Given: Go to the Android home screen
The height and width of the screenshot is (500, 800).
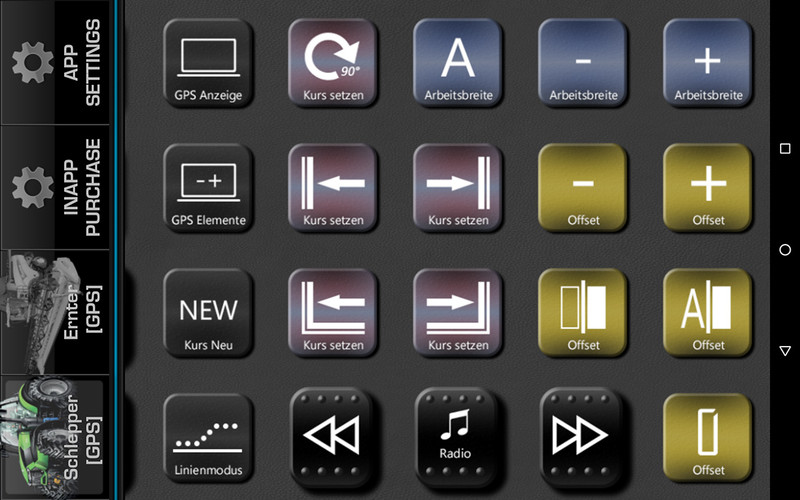Looking at the screenshot, I should point(785,249).
